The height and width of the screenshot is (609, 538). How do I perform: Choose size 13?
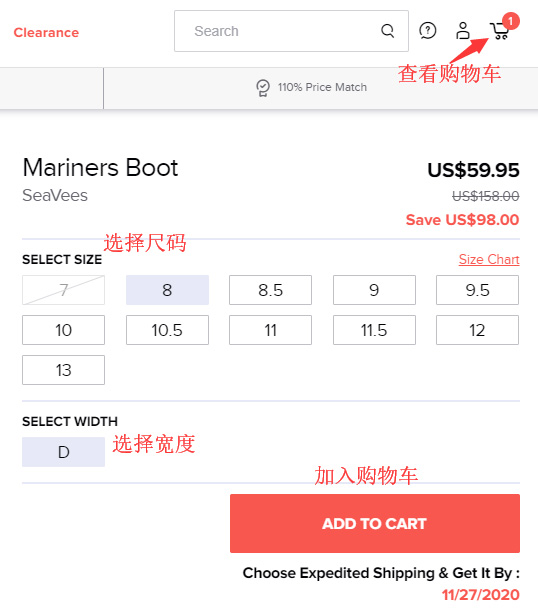pyautogui.click(x=63, y=370)
